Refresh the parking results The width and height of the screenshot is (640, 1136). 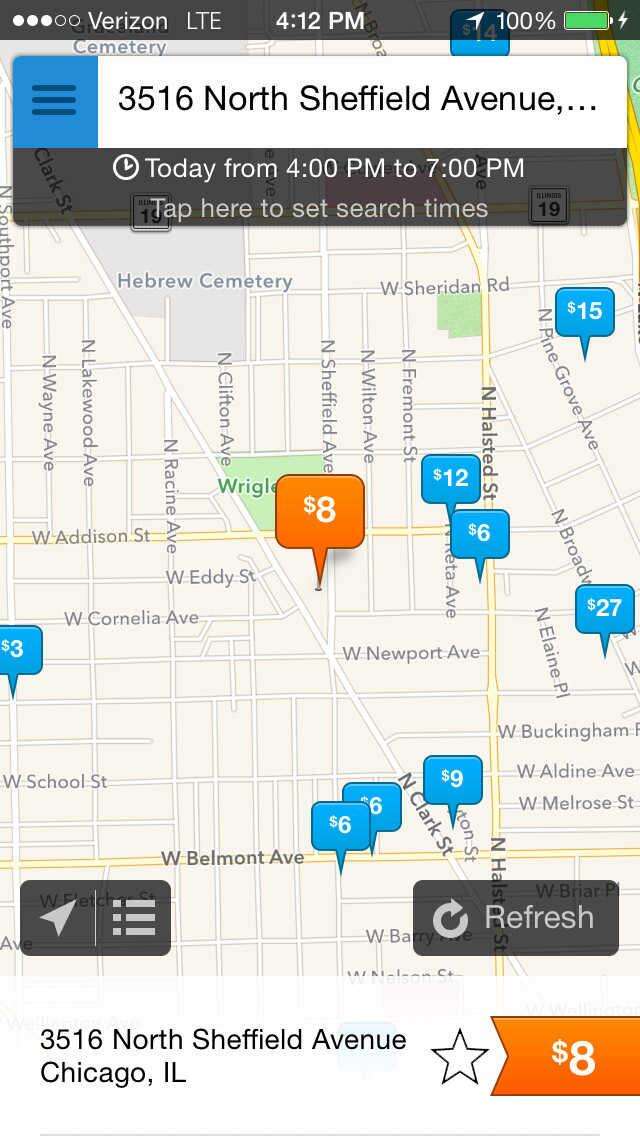(x=516, y=918)
